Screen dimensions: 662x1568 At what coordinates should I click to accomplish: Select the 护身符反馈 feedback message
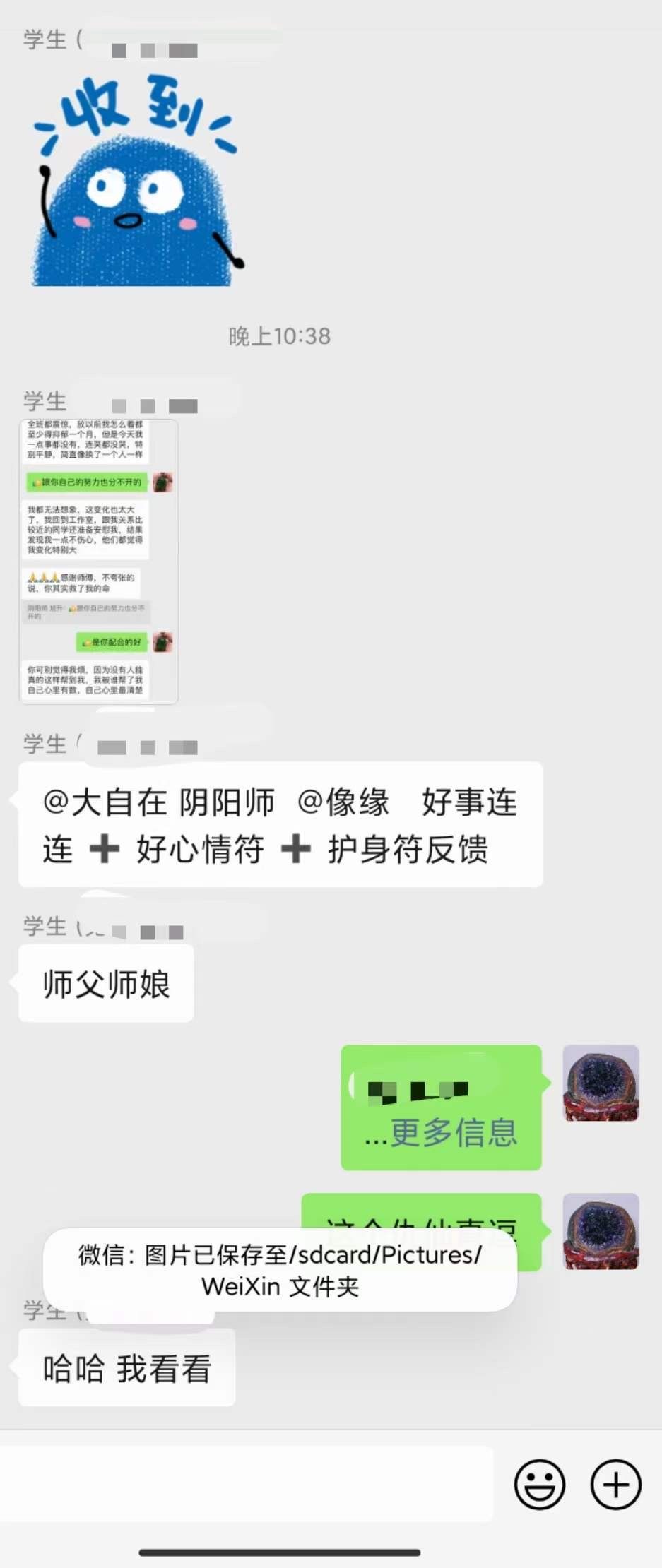[x=410, y=850]
